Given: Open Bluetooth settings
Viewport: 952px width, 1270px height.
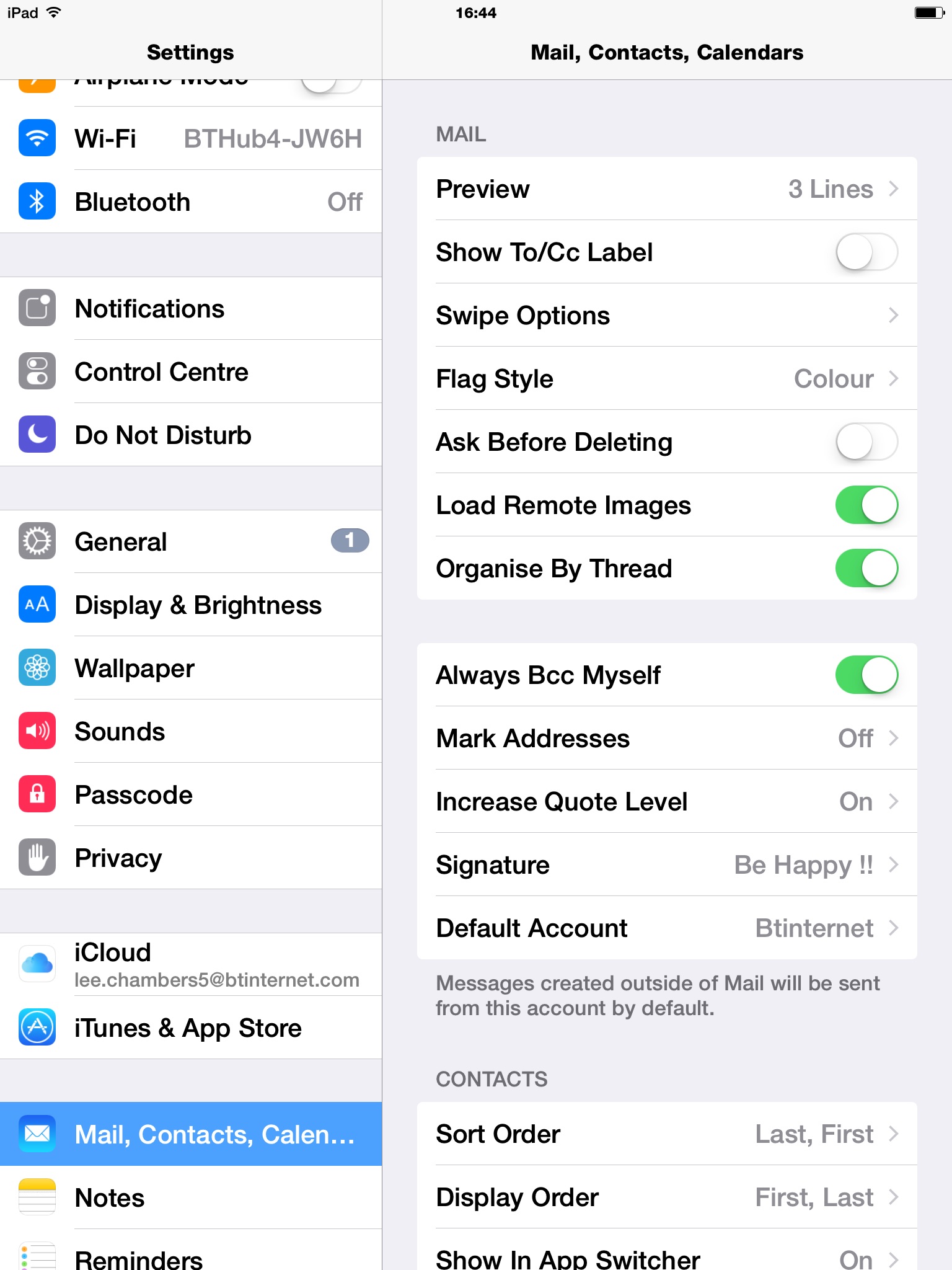Looking at the screenshot, I should (191, 202).
